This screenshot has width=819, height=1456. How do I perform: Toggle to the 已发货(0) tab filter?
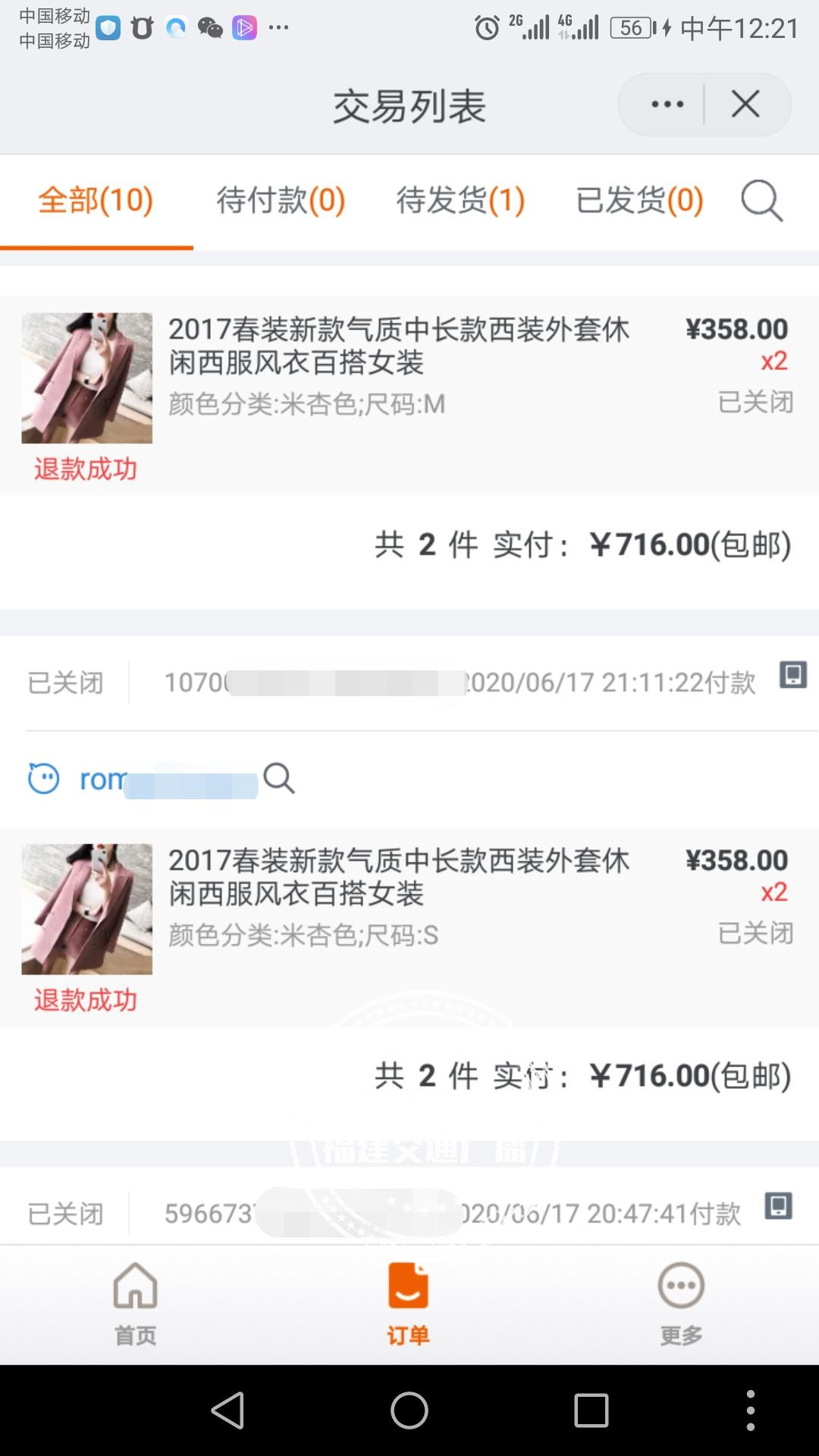click(x=637, y=201)
